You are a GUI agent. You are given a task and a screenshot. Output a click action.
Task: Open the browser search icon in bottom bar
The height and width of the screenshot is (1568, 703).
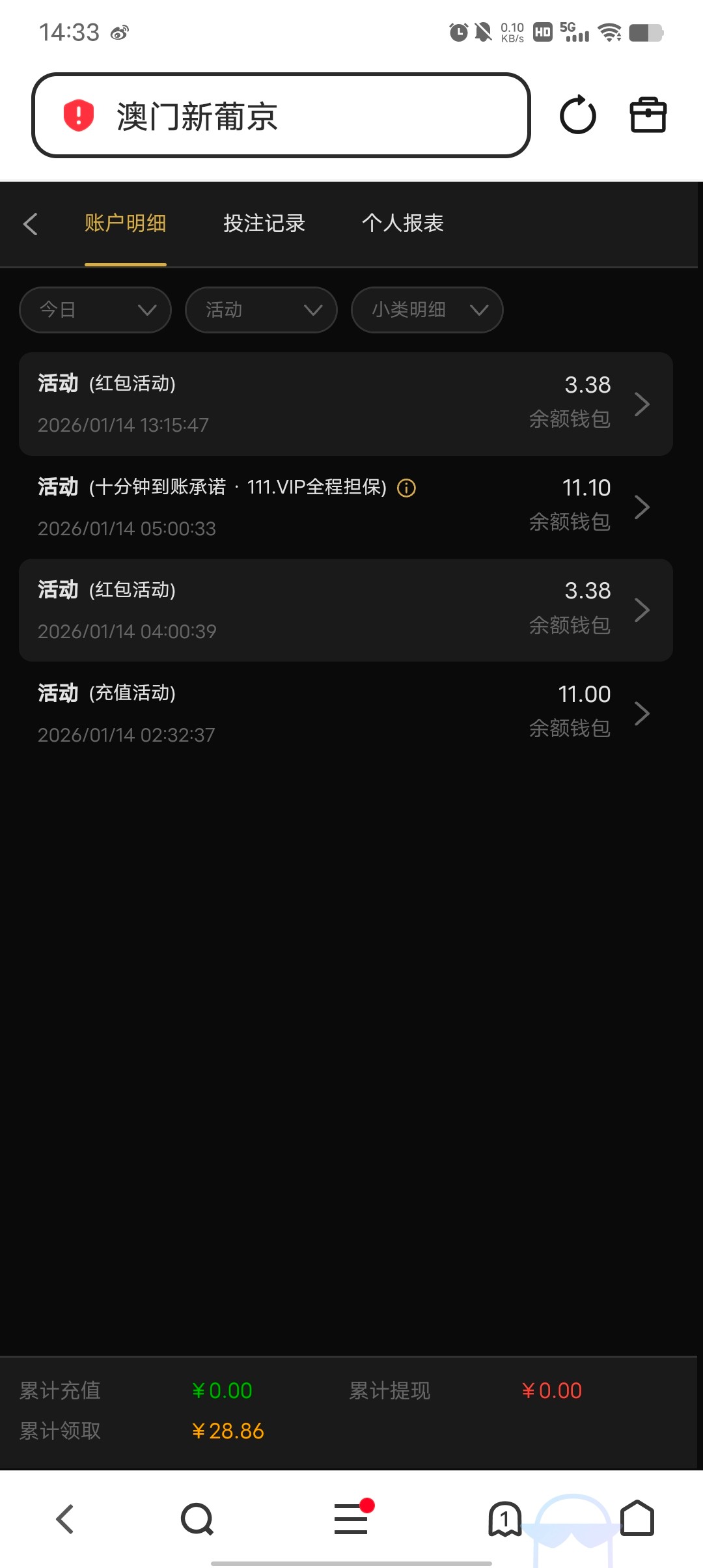point(198,1519)
